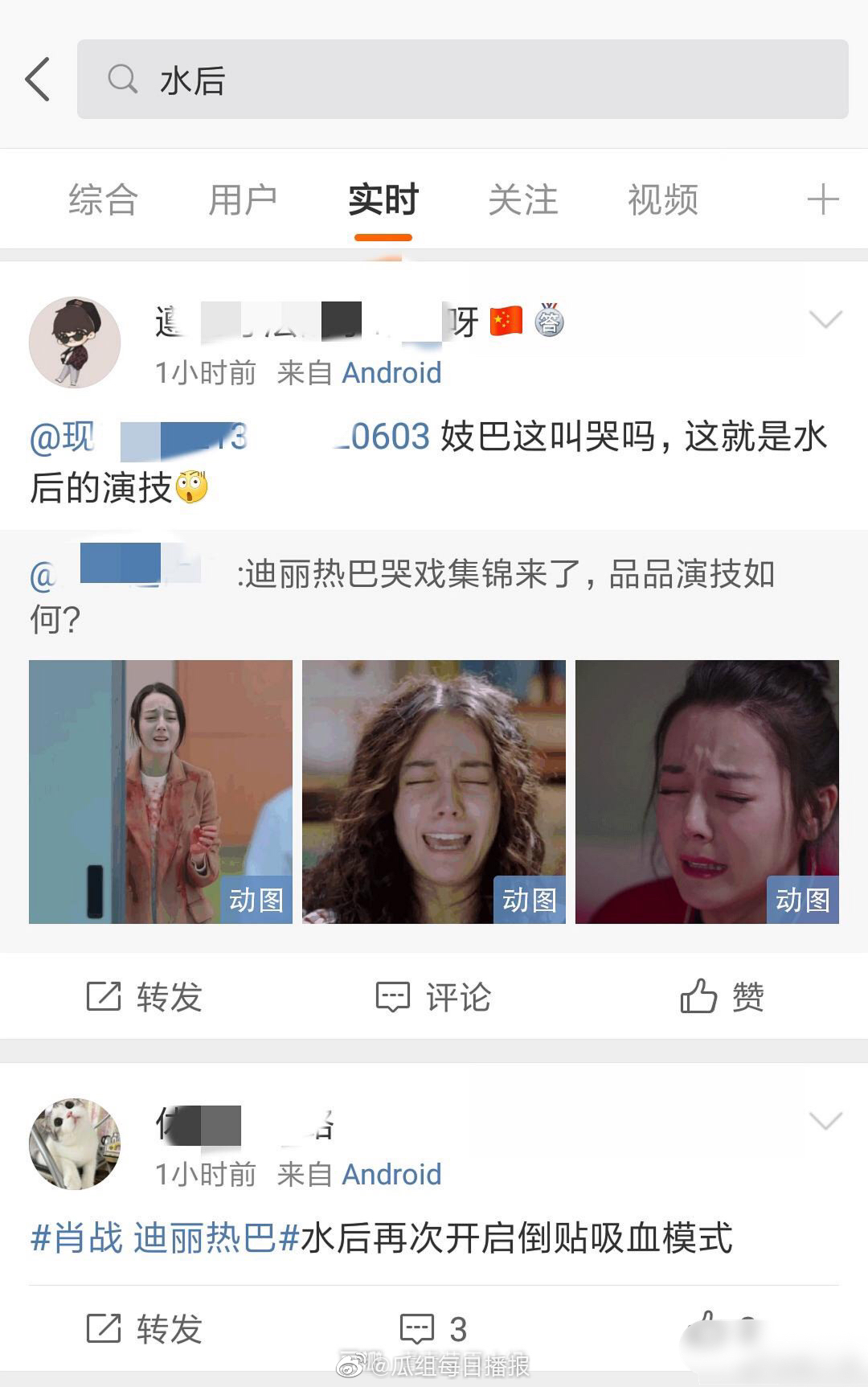Switch to the 用户 tab

coord(243,199)
